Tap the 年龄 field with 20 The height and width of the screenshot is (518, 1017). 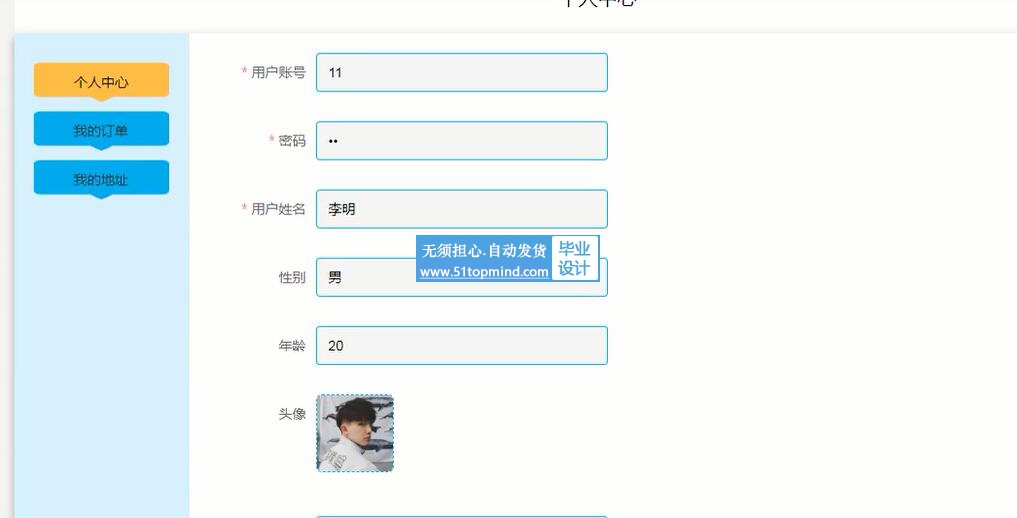click(x=461, y=345)
